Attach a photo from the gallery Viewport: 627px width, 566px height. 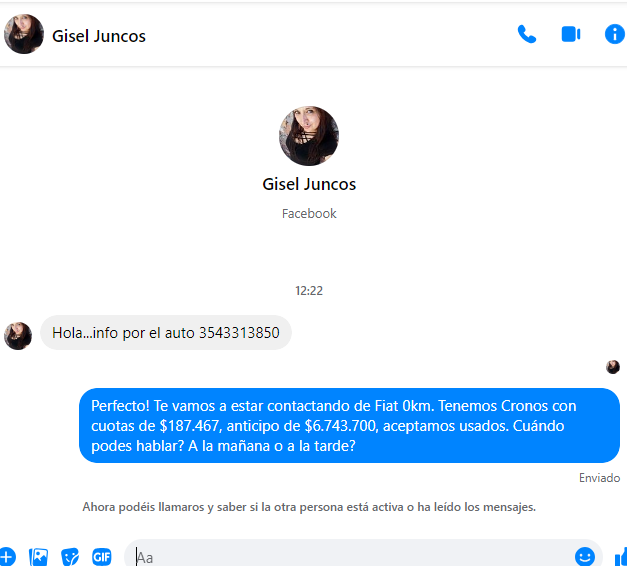pyautogui.click(x=39, y=556)
